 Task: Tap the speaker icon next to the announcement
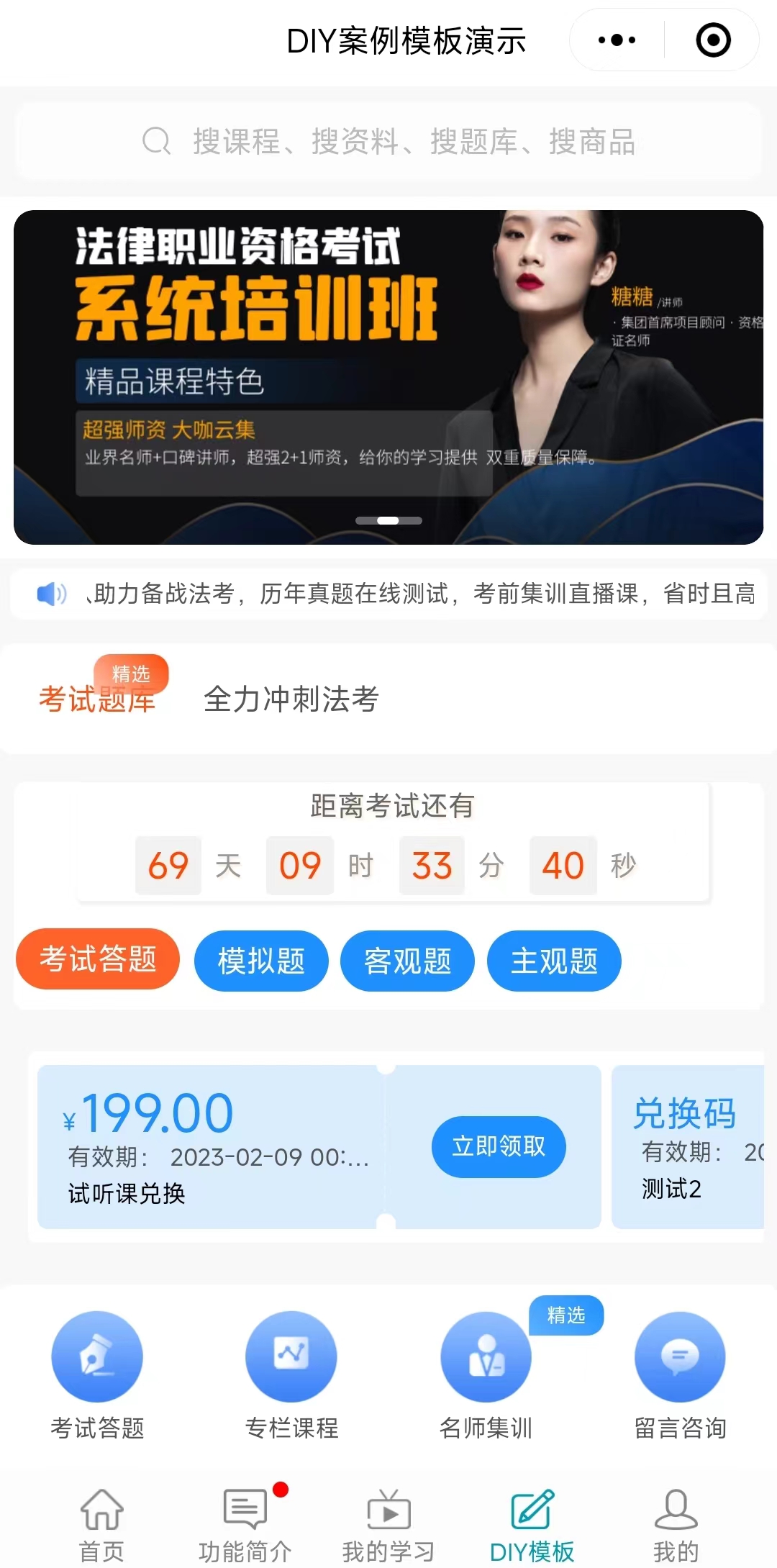tap(51, 594)
